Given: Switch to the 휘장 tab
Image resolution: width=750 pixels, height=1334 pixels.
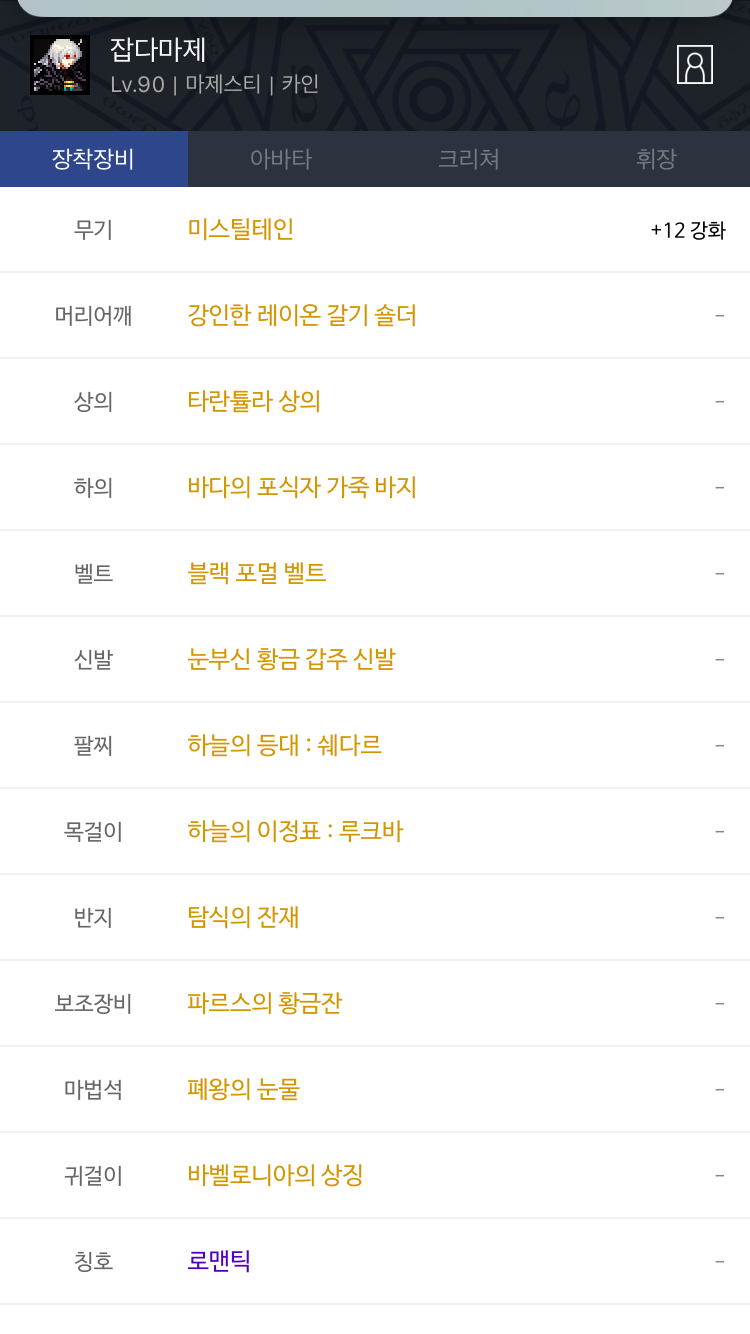Looking at the screenshot, I should coord(656,159).
